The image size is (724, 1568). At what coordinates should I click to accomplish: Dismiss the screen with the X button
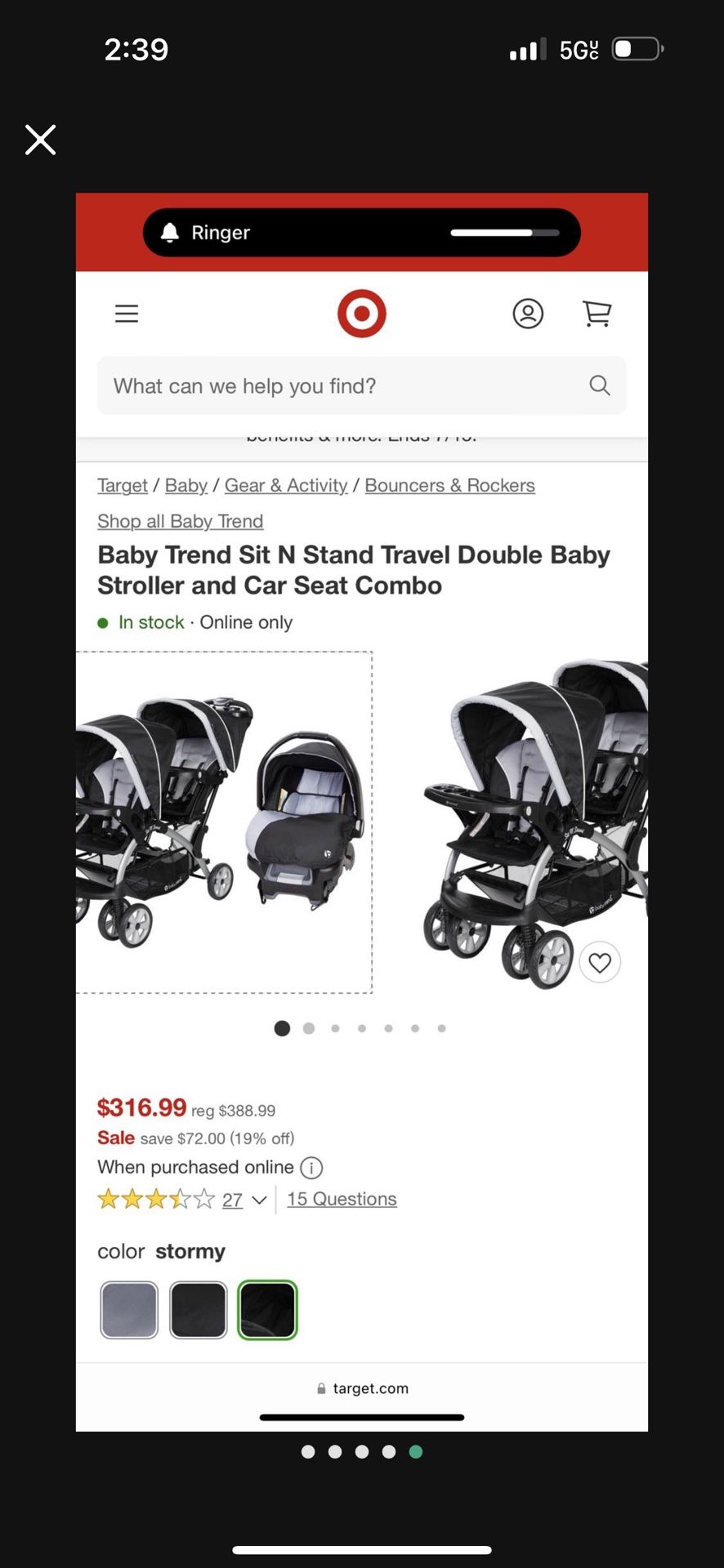tap(40, 140)
